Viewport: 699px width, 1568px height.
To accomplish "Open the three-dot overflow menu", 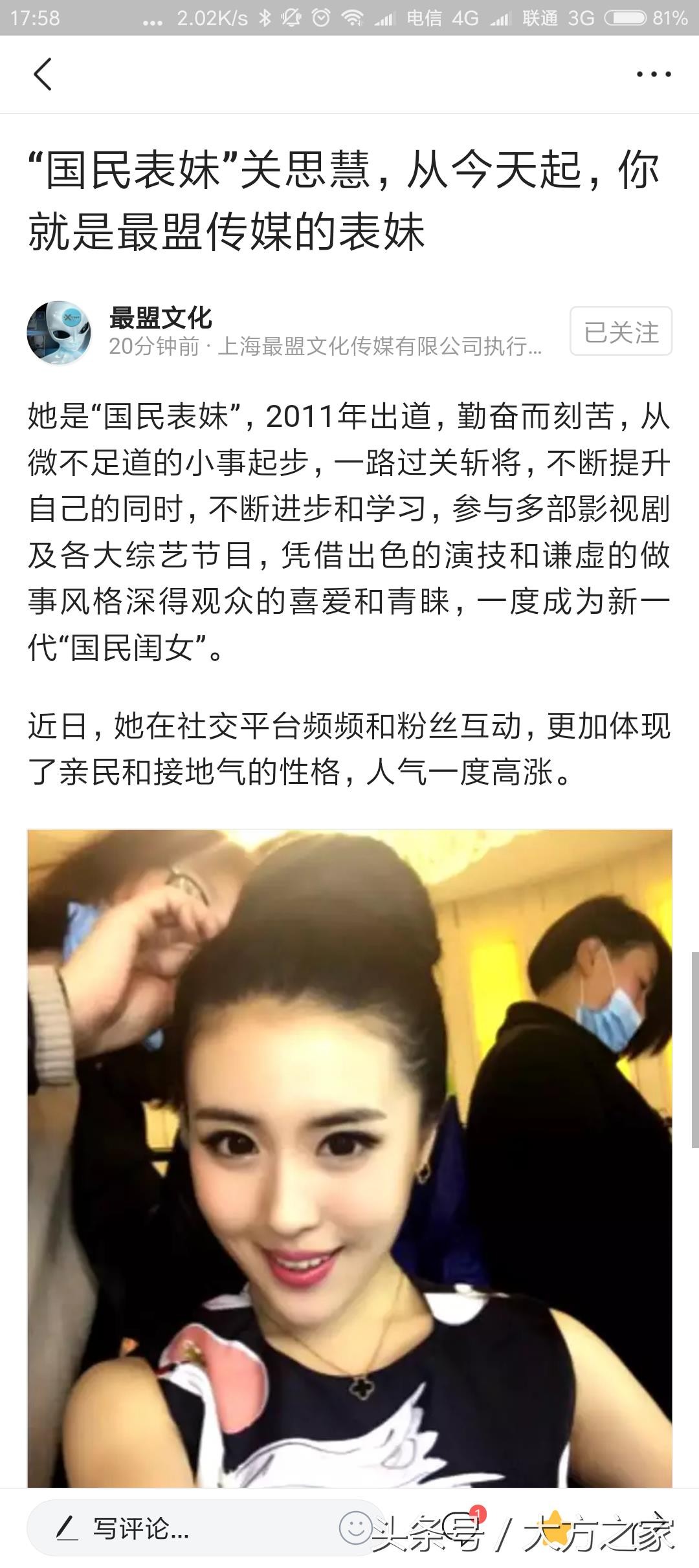I will [653, 74].
